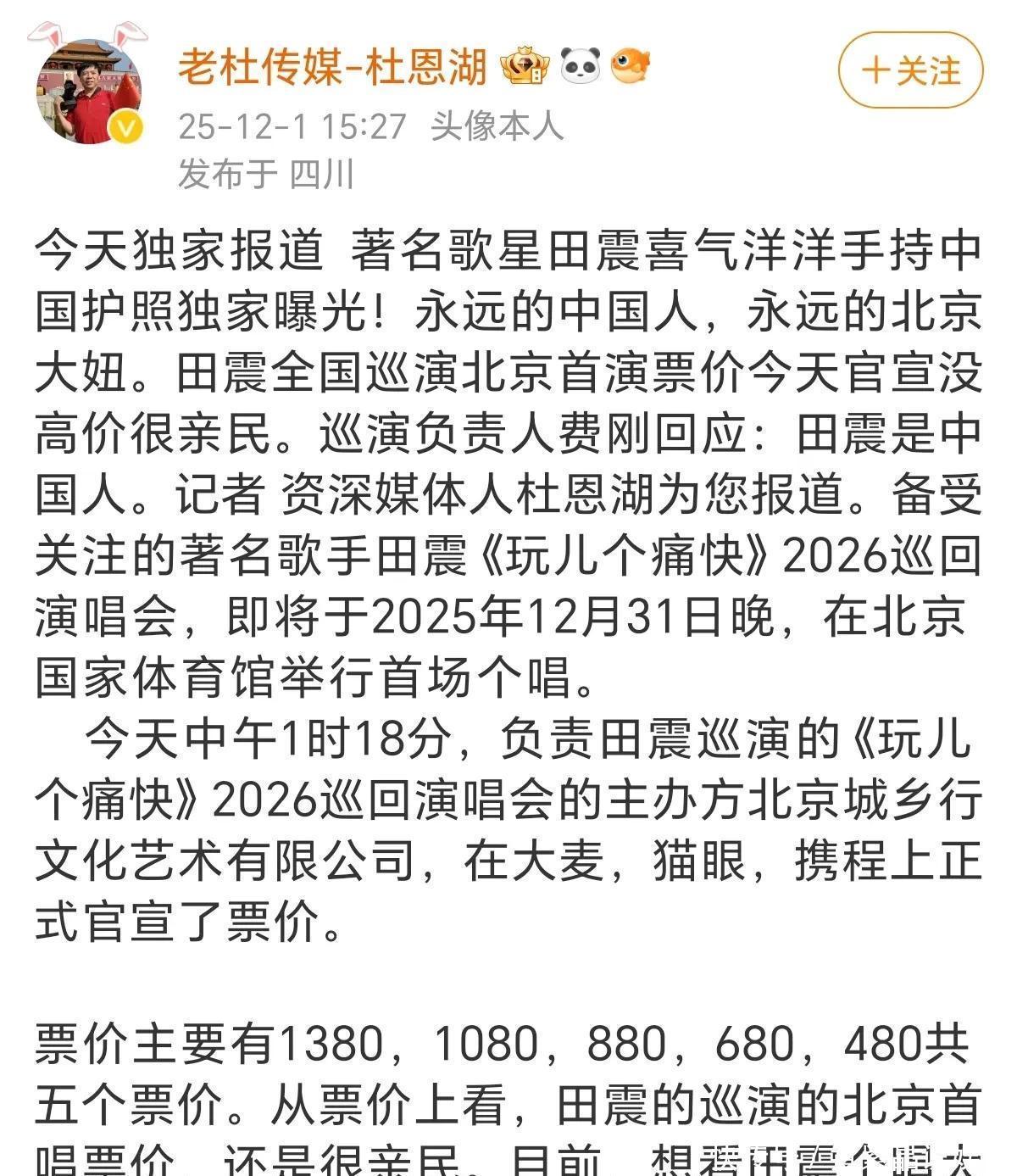Follow 老杜传媒-杜恩湖 with 关注 button
The image size is (1017, 1176).
(910, 70)
